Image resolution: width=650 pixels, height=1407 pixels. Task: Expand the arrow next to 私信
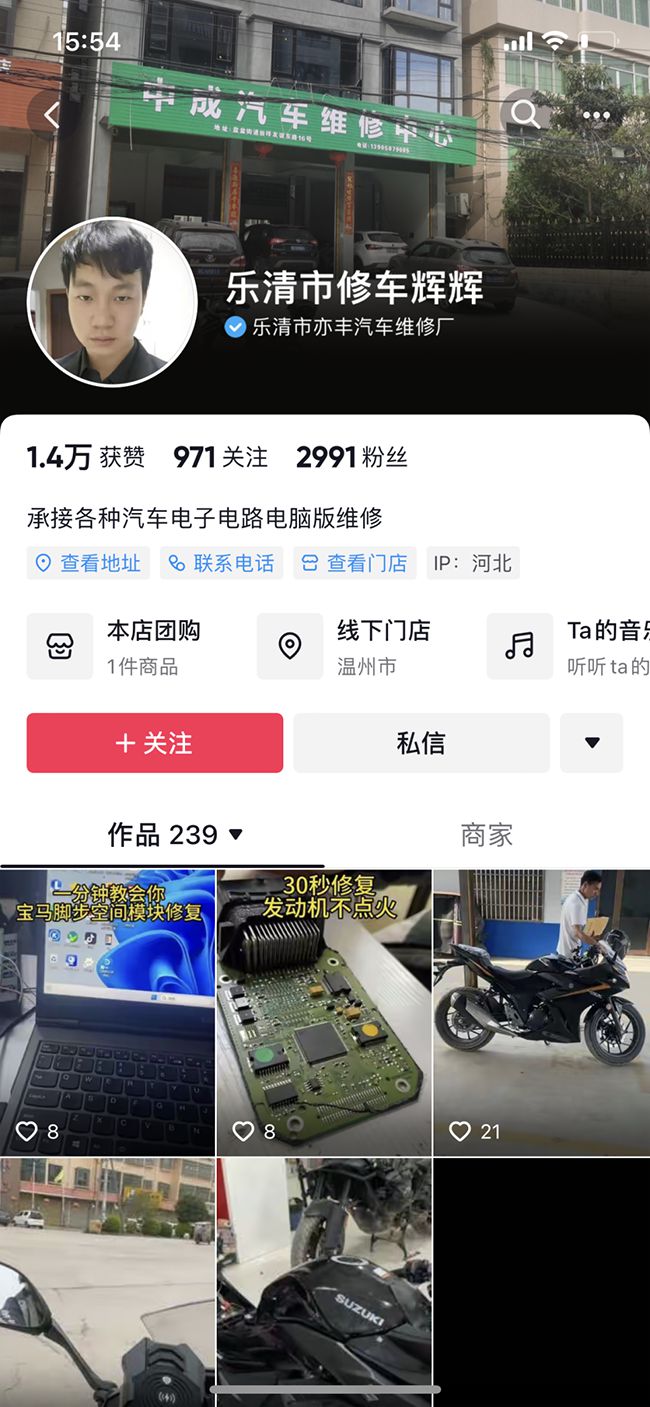click(x=591, y=743)
